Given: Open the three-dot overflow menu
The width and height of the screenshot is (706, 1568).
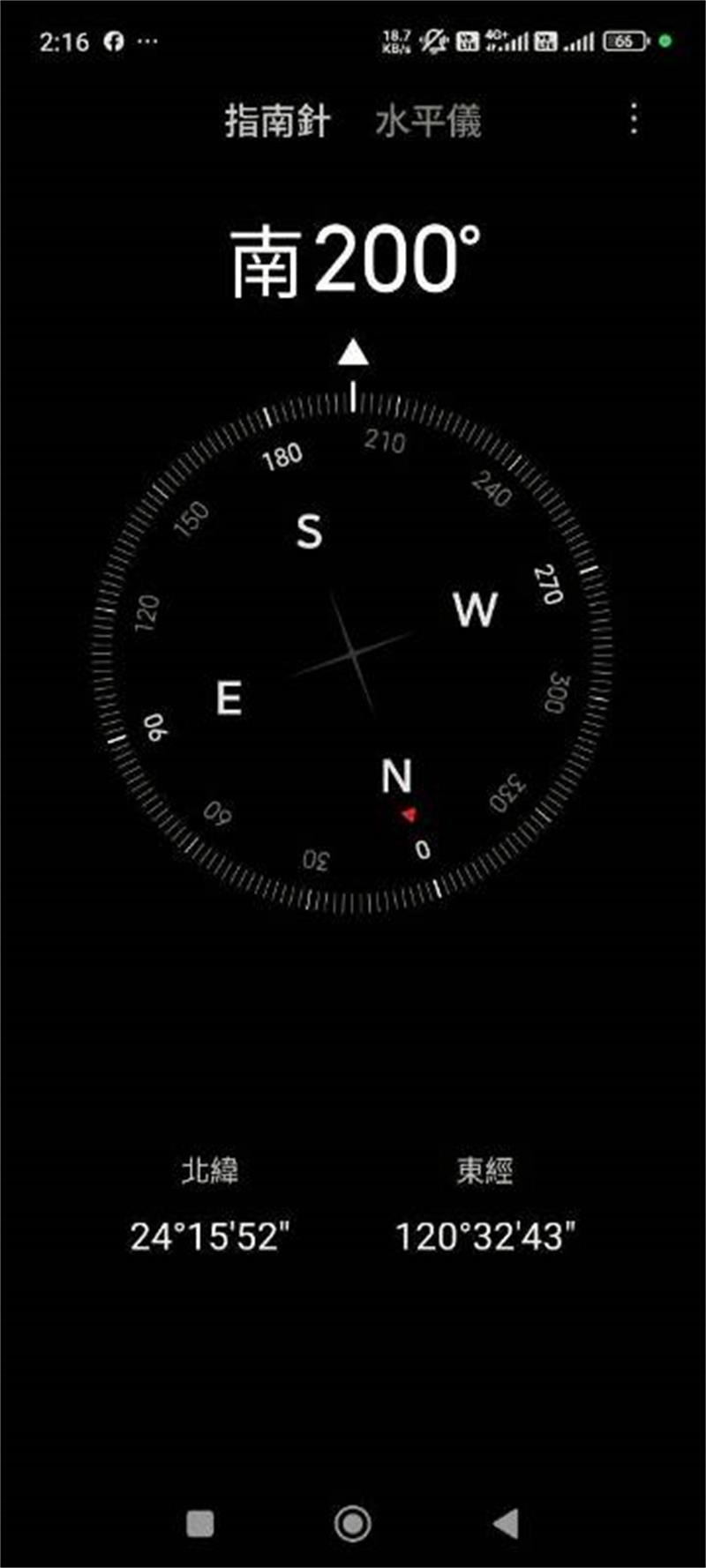Looking at the screenshot, I should pyautogui.click(x=634, y=118).
